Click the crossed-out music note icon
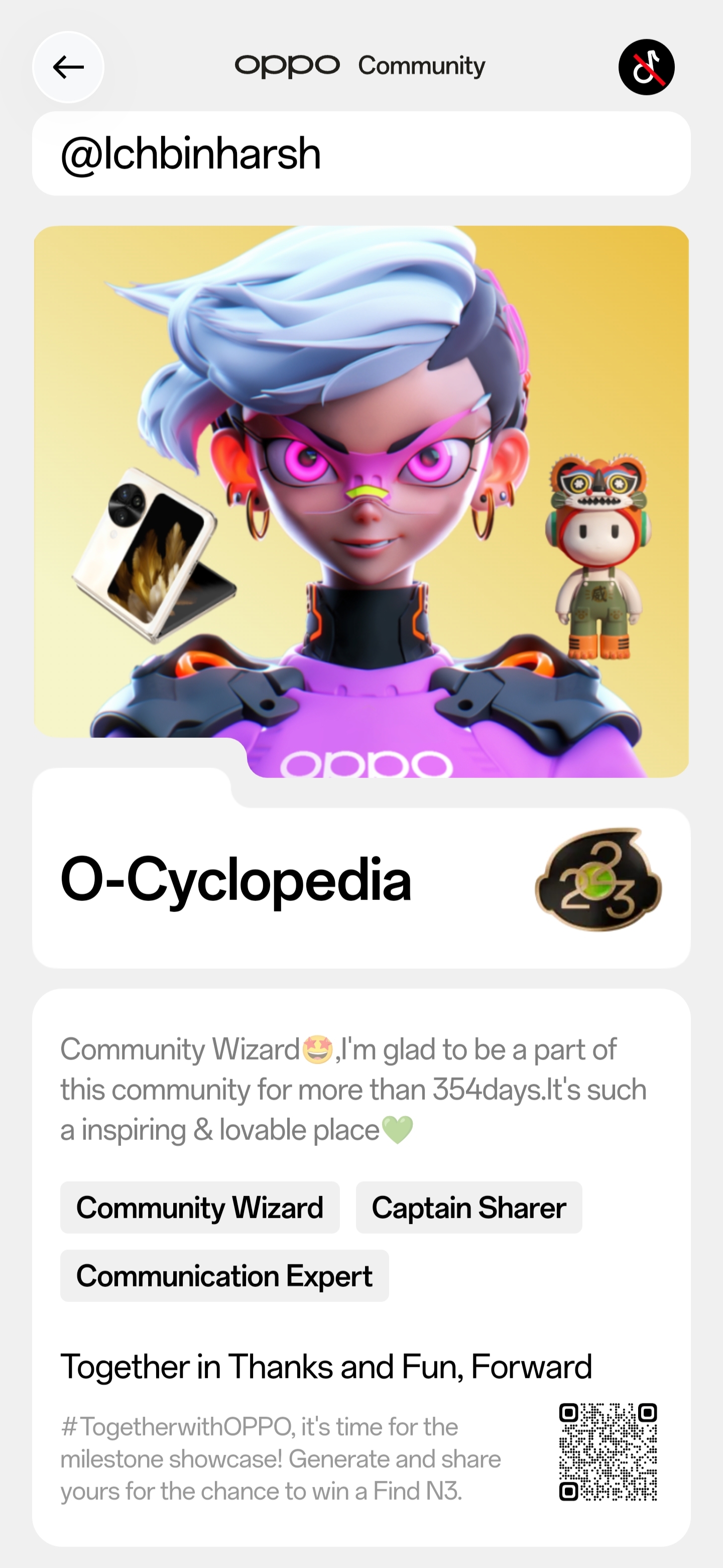 click(x=648, y=66)
